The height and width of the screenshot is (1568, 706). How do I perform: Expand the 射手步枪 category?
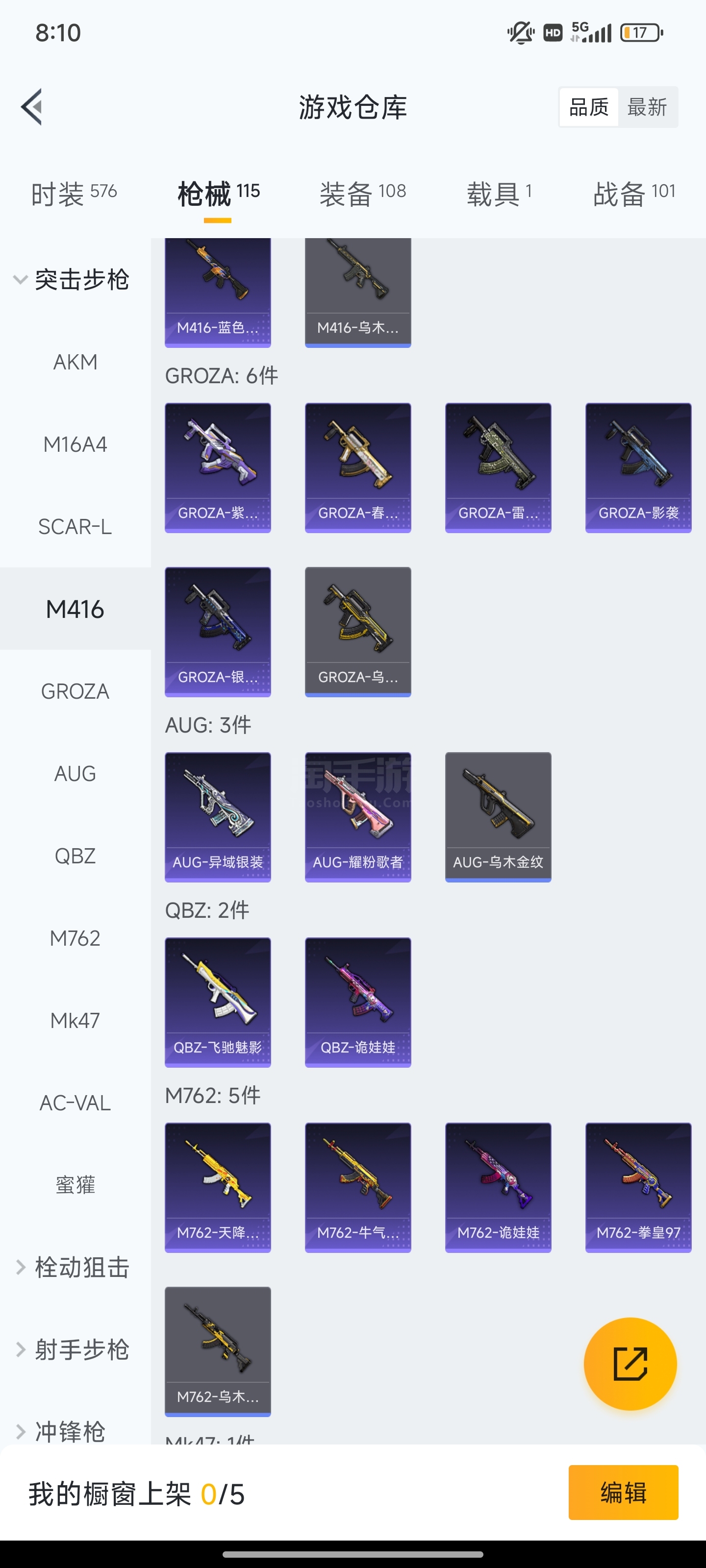pos(73,1349)
